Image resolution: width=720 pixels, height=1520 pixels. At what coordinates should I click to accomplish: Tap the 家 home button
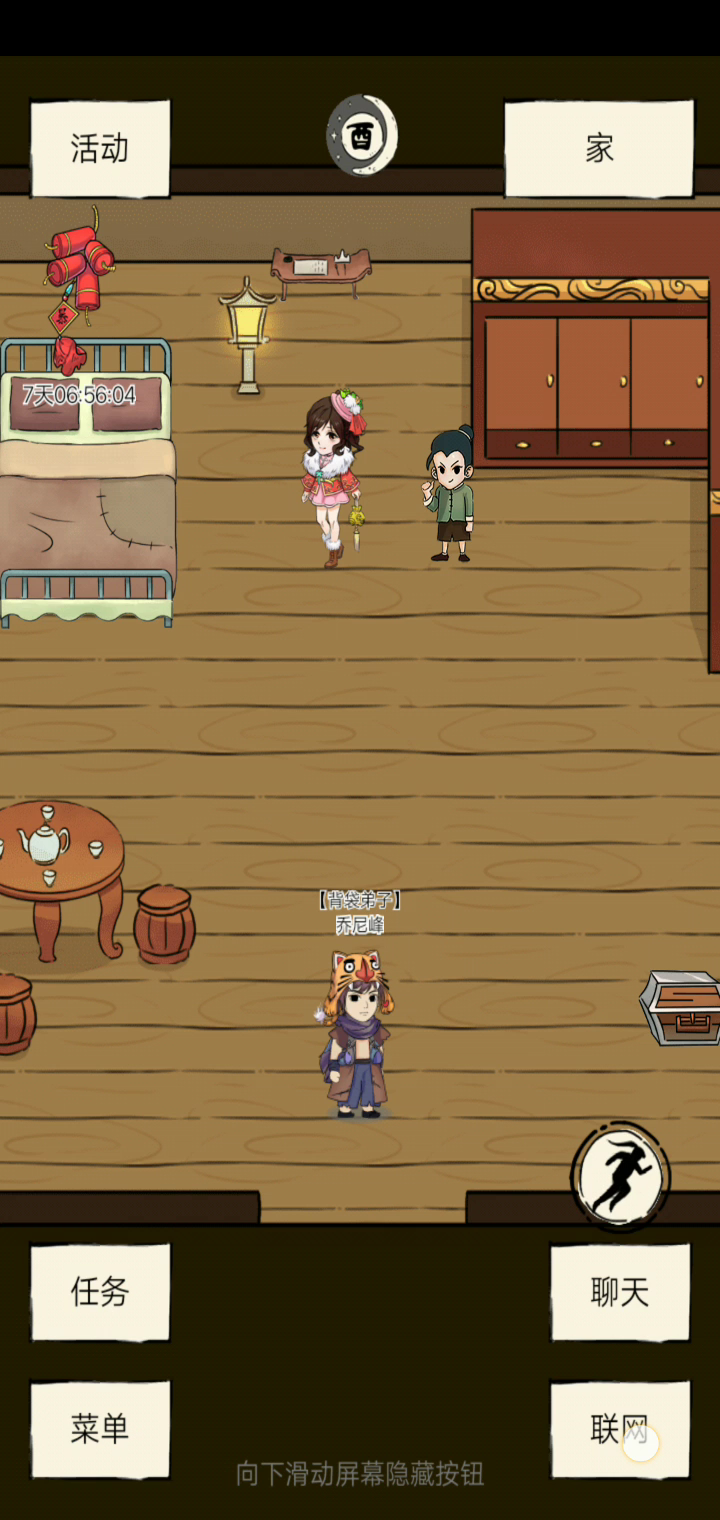(x=599, y=148)
